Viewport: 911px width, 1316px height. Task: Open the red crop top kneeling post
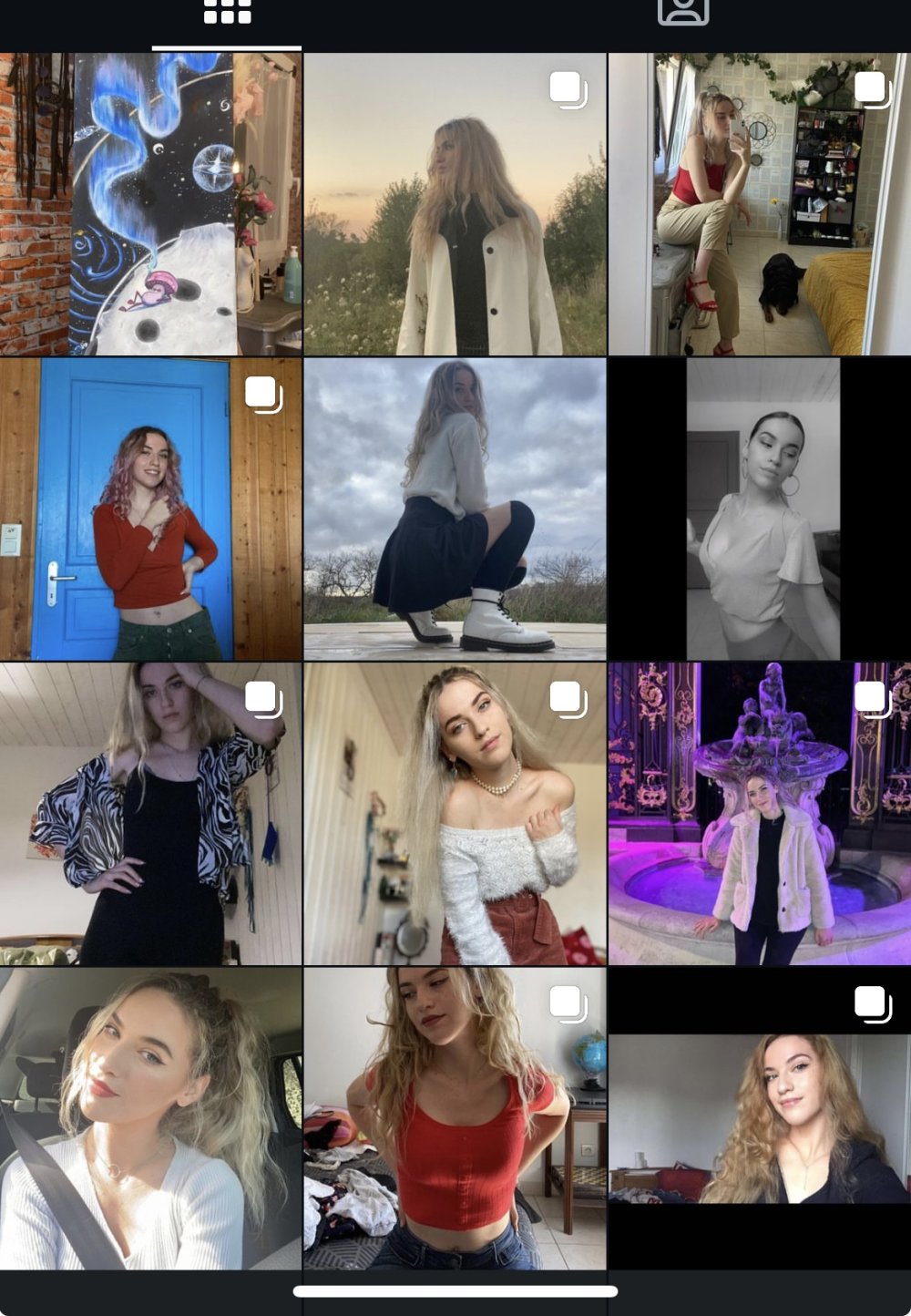pos(455,1118)
